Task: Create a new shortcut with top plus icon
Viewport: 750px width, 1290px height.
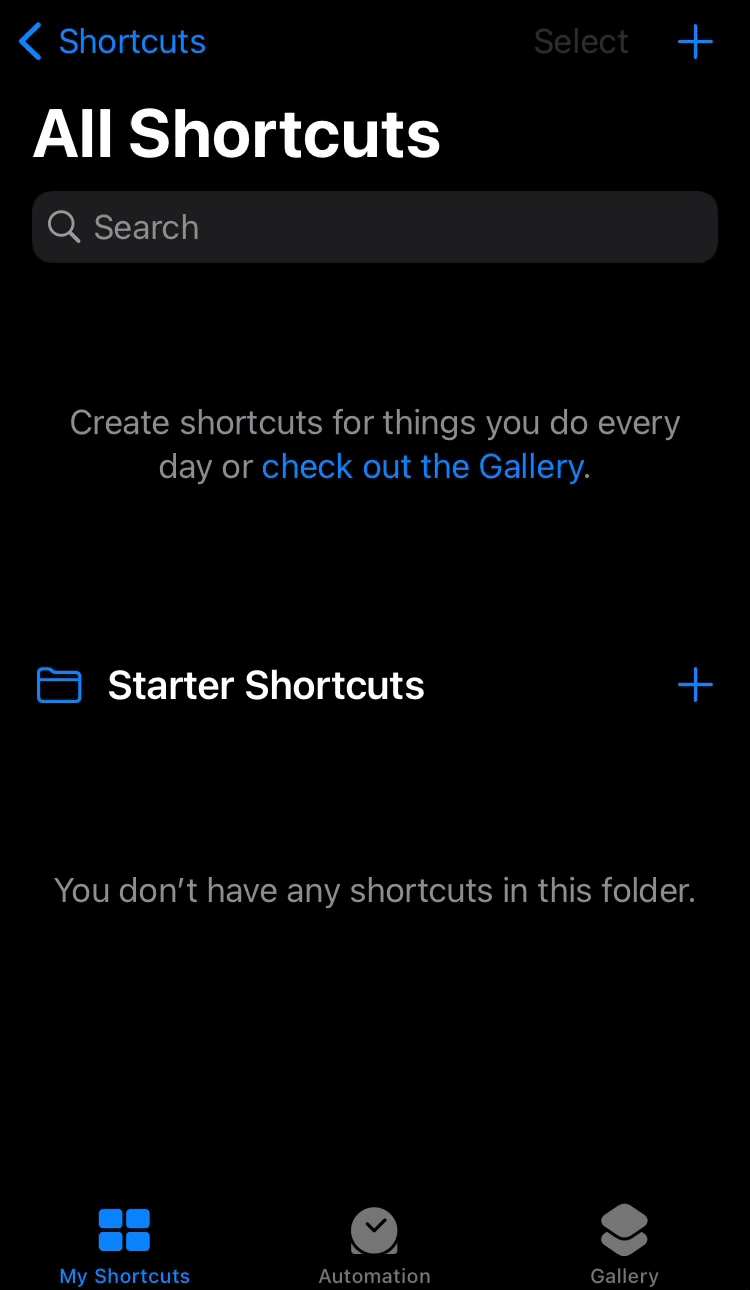Action: 695,42
